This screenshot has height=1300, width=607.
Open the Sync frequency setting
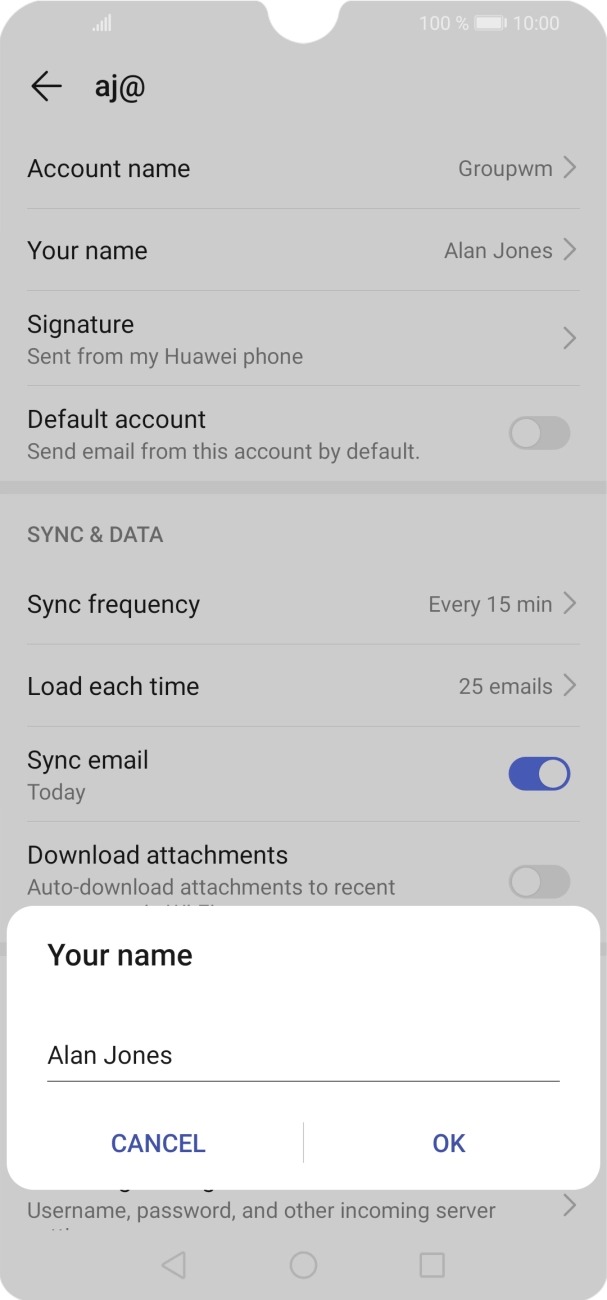pyautogui.click(x=302, y=604)
